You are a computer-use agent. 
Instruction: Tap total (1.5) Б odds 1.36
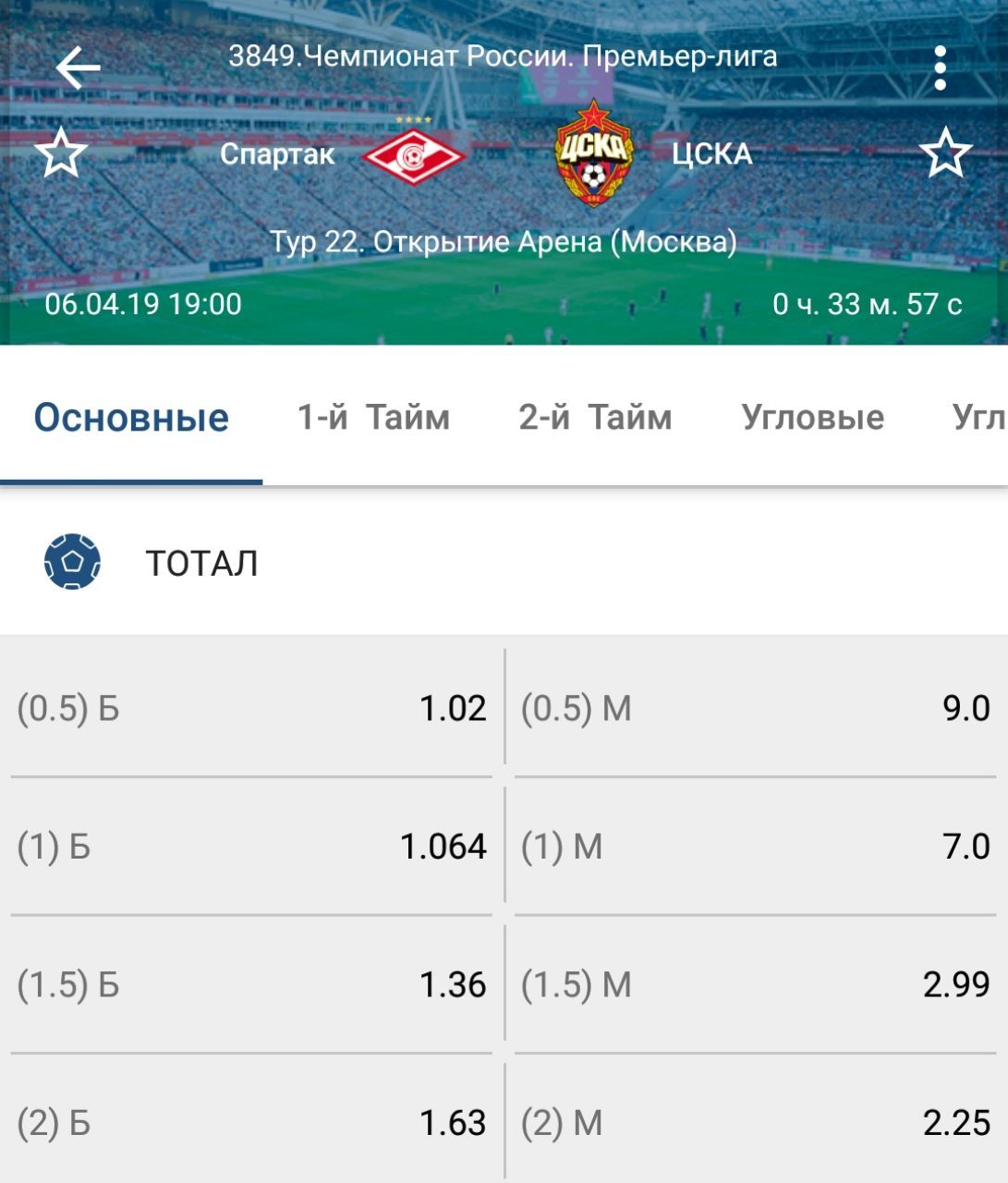(x=251, y=985)
